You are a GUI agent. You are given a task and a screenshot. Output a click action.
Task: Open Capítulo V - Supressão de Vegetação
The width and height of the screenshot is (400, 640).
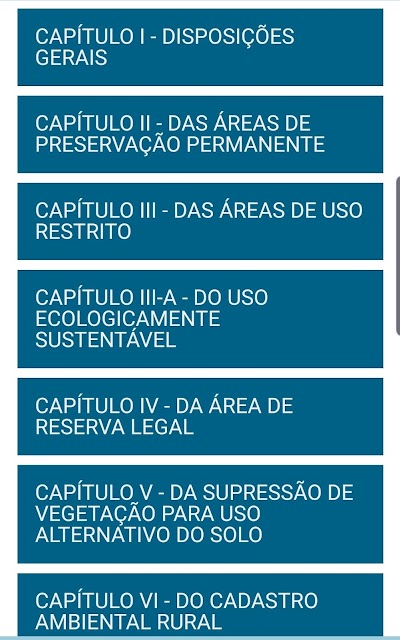(x=200, y=513)
